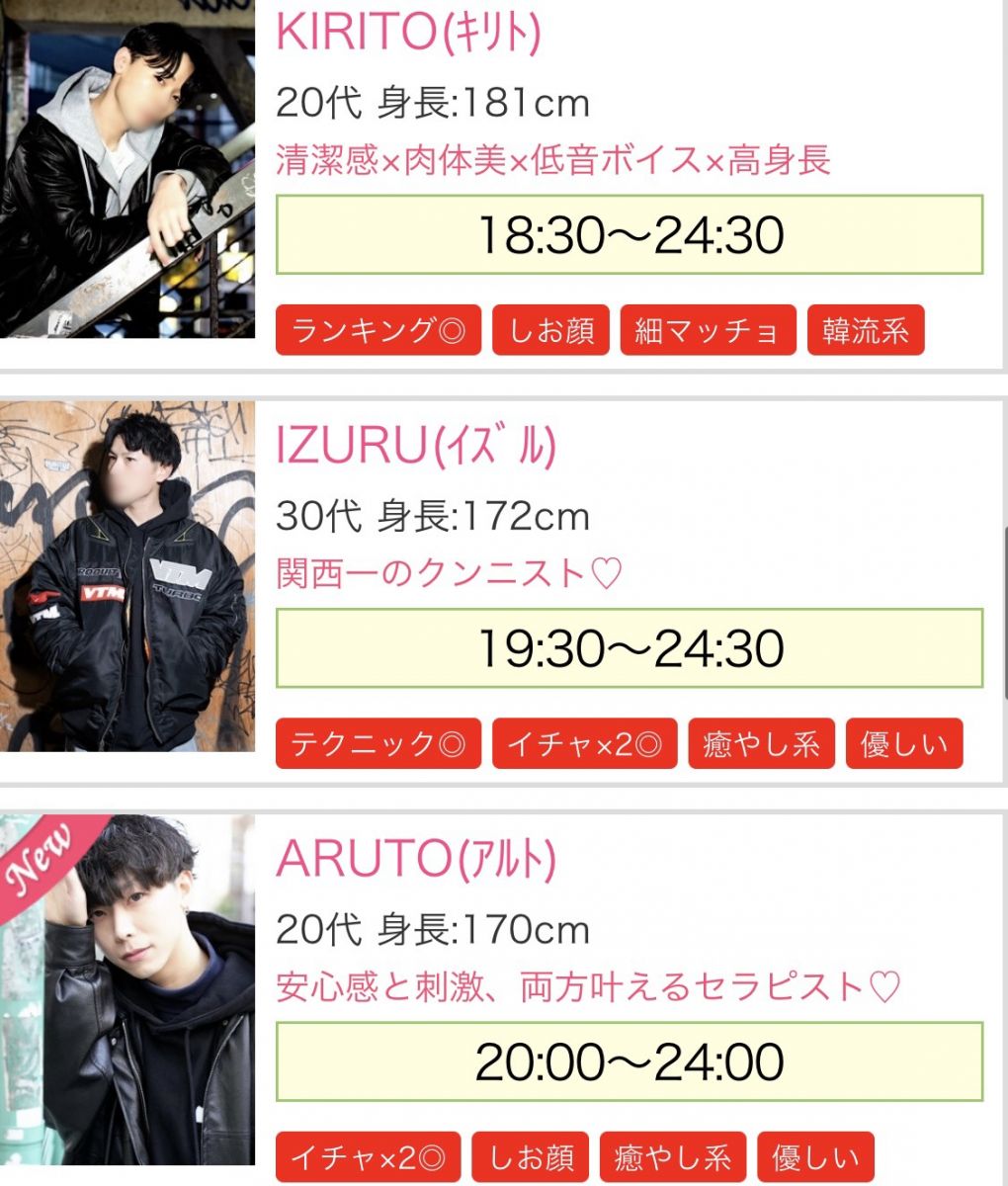Tap the しお顔 tag on ARUTO's card
The height and width of the screenshot is (1186, 1008).
pos(530,1157)
